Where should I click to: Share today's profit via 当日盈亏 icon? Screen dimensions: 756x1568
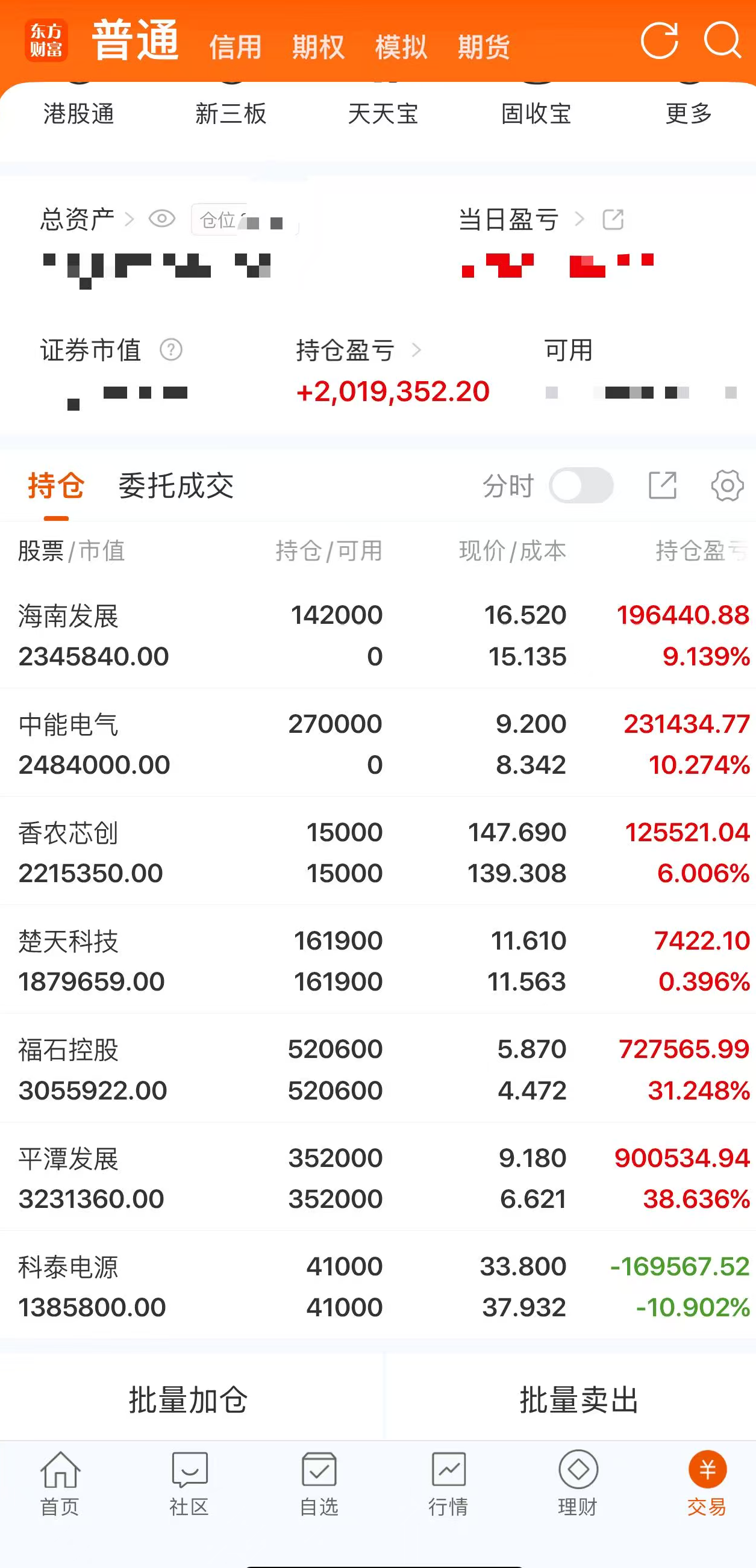(x=613, y=219)
